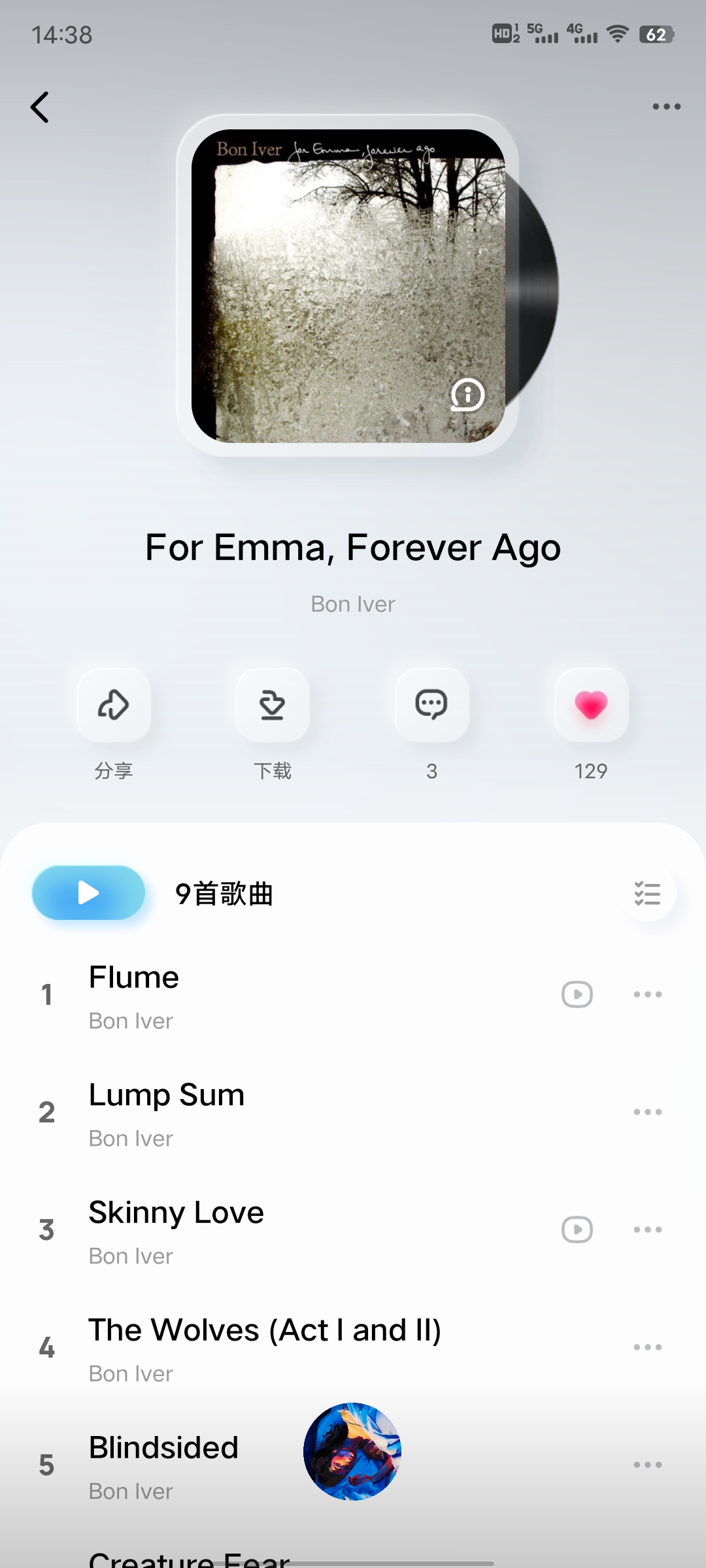Share the album For Emma, Forever Ago
The image size is (706, 1568).
tap(114, 705)
